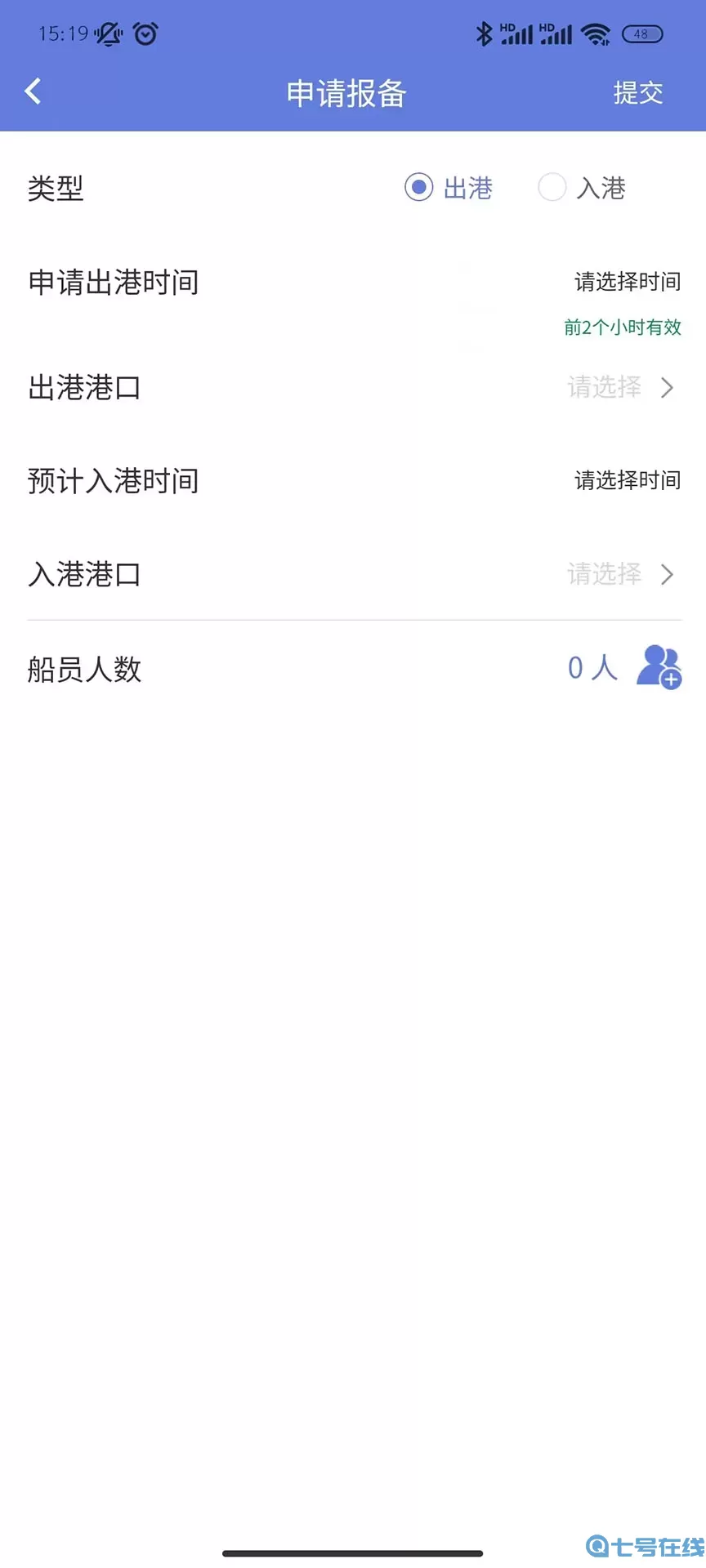The width and height of the screenshot is (706, 1568).
Task: Tap the home indicator bar at bottom
Action: tap(353, 1553)
